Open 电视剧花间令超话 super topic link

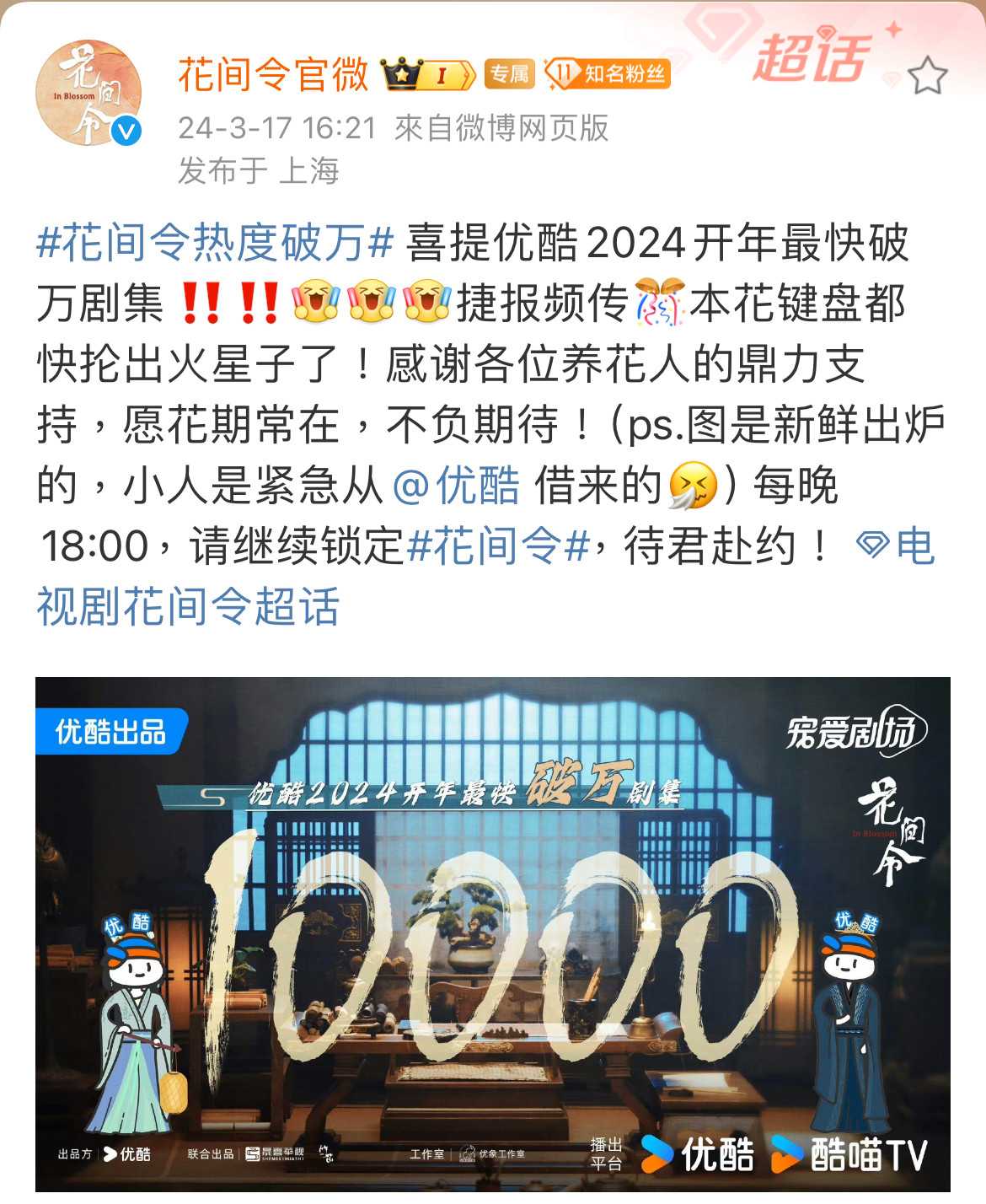[x=189, y=606]
